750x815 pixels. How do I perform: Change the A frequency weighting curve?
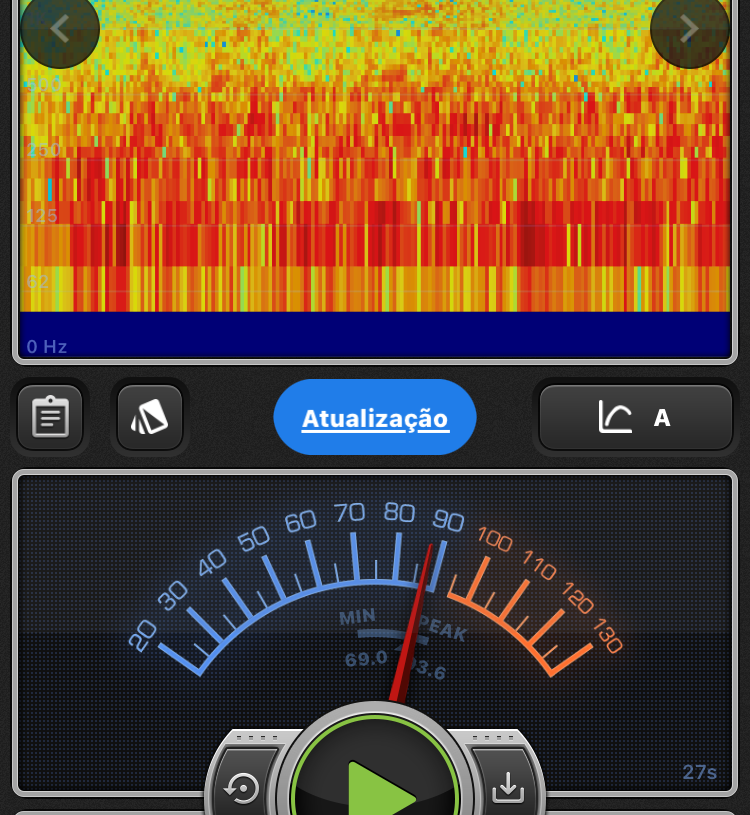coord(636,417)
